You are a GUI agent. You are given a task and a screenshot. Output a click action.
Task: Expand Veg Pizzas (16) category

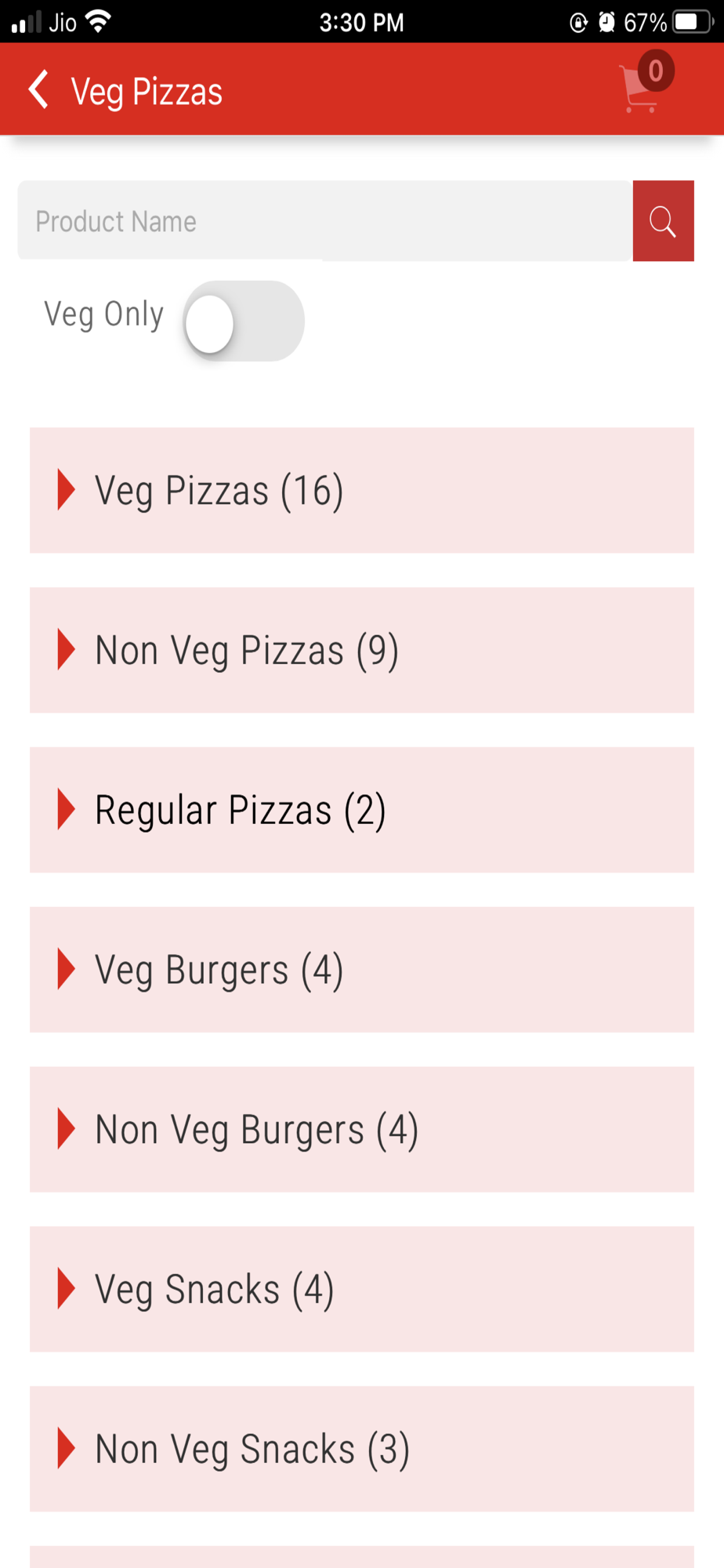coord(361,491)
